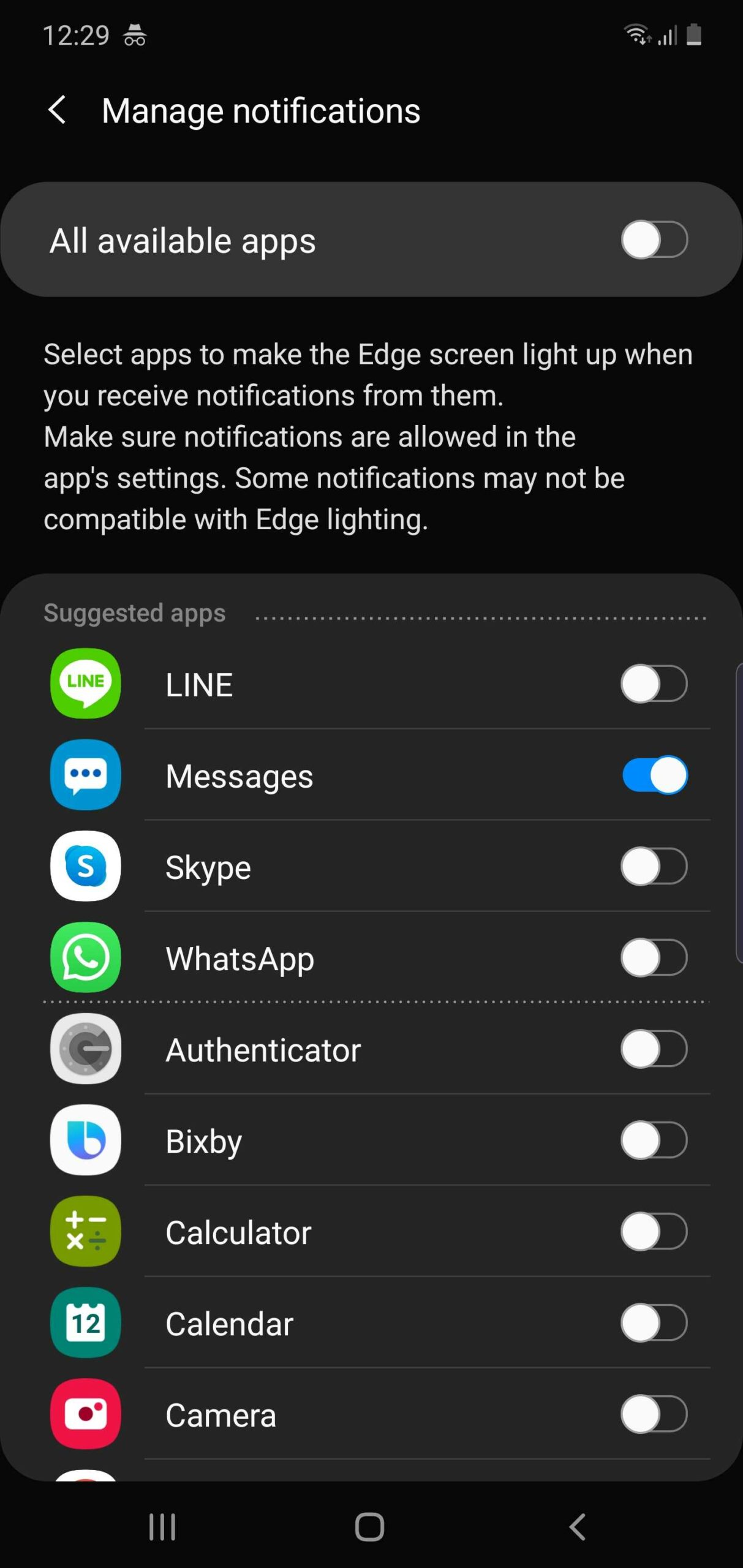
Task: Open the LINE app icon
Action: pos(85,684)
